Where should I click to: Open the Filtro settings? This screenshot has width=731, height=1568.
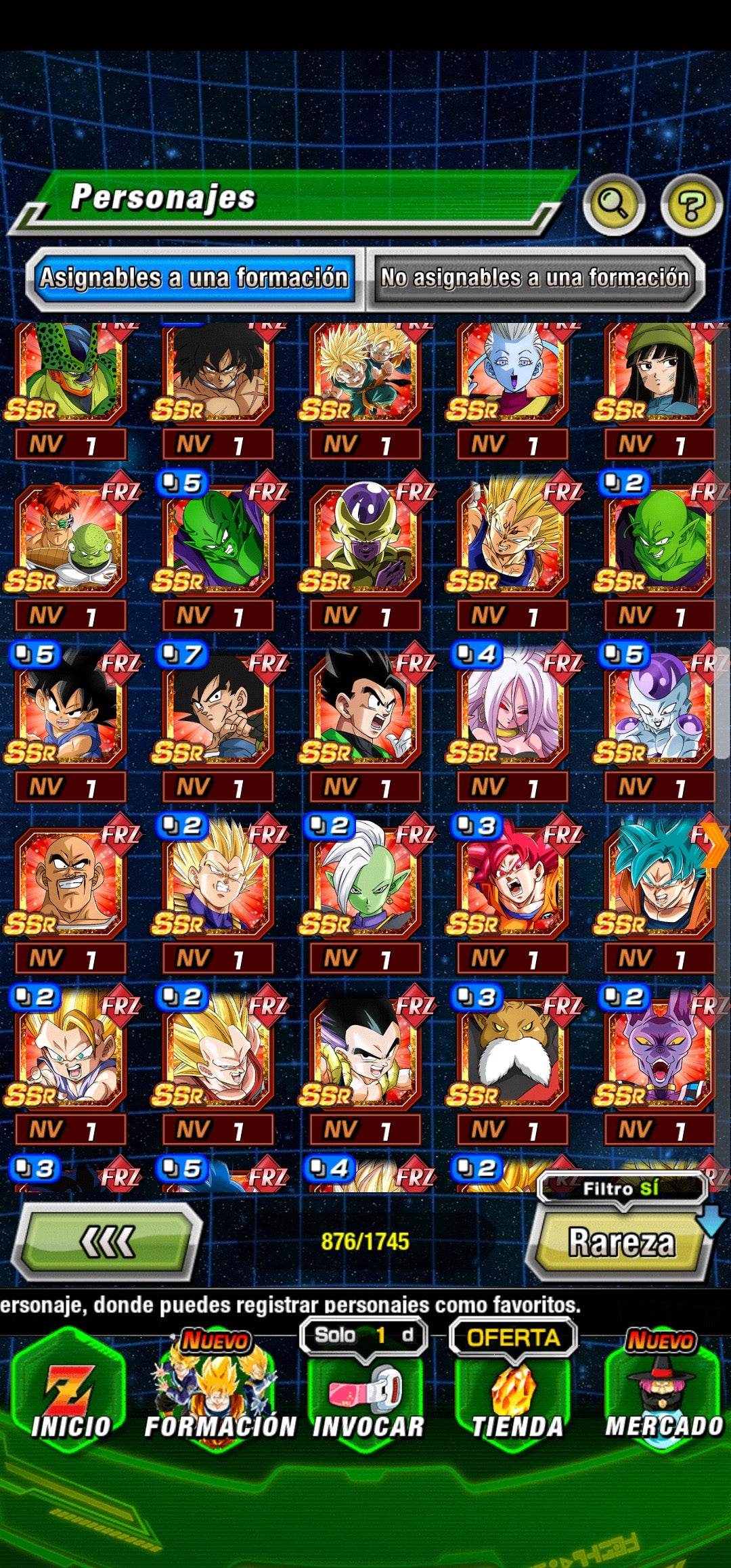point(621,1189)
